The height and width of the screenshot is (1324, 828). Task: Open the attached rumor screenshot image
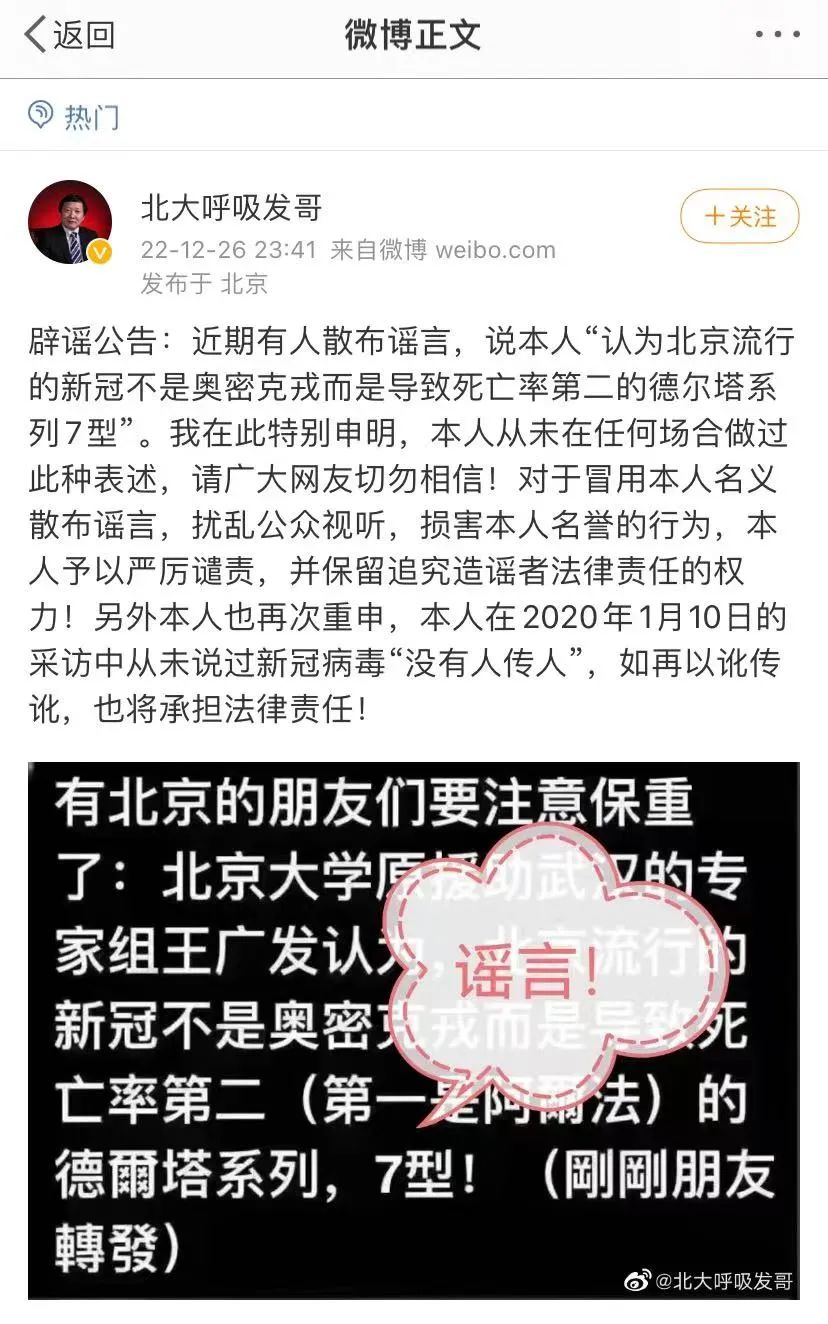click(413, 1030)
